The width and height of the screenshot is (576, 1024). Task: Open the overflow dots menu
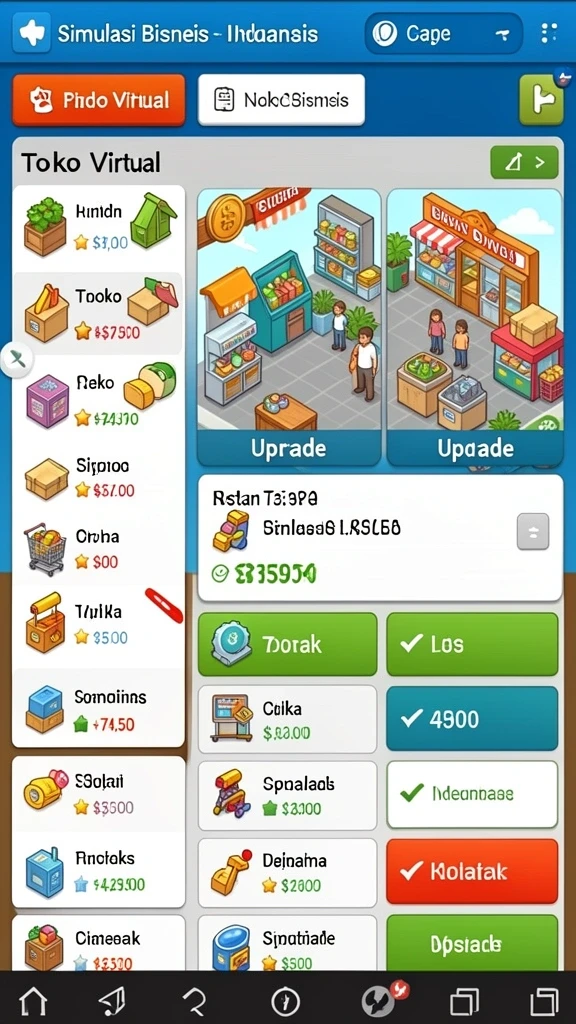(549, 34)
